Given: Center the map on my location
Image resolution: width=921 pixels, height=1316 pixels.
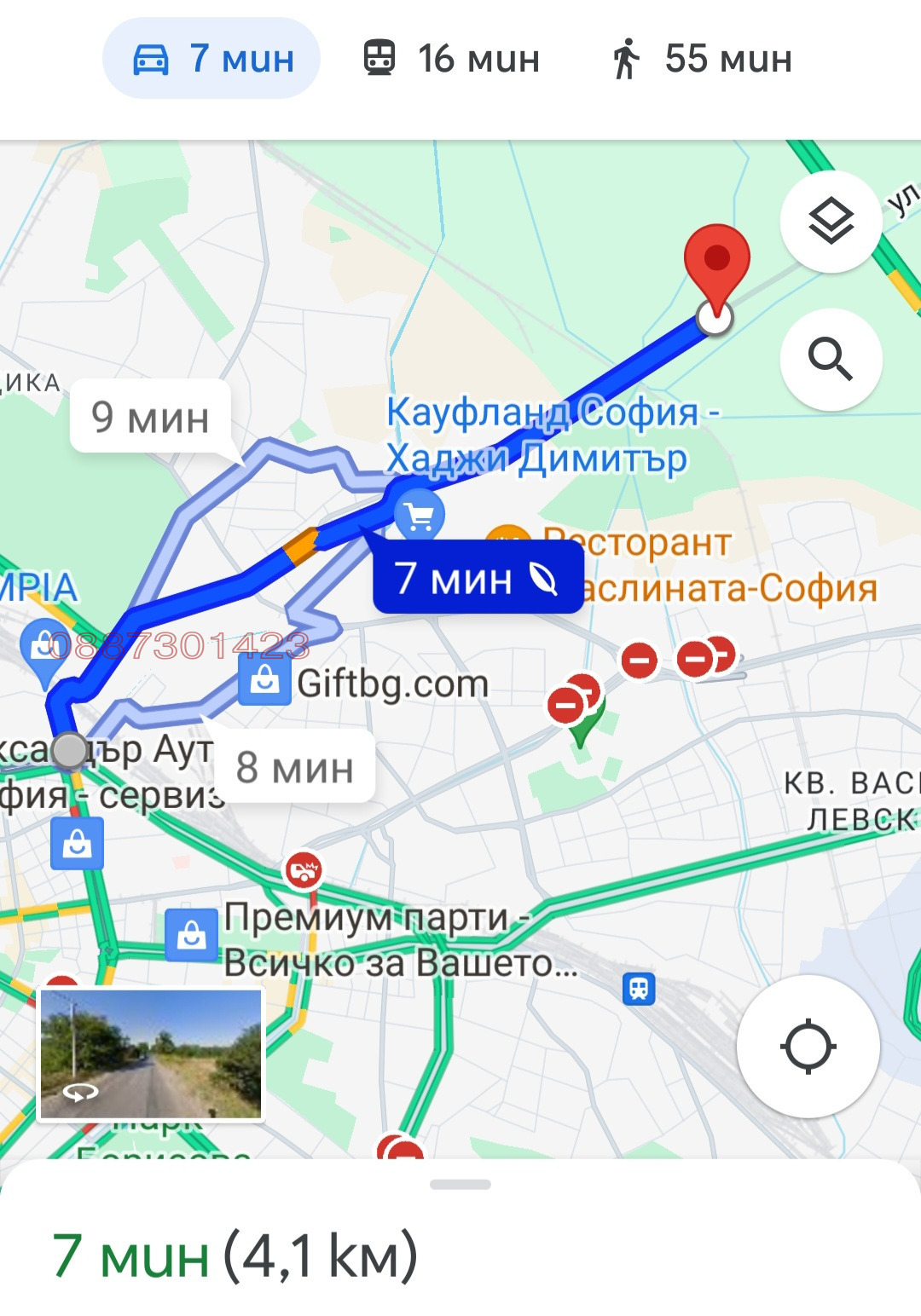Looking at the screenshot, I should click(808, 1046).
